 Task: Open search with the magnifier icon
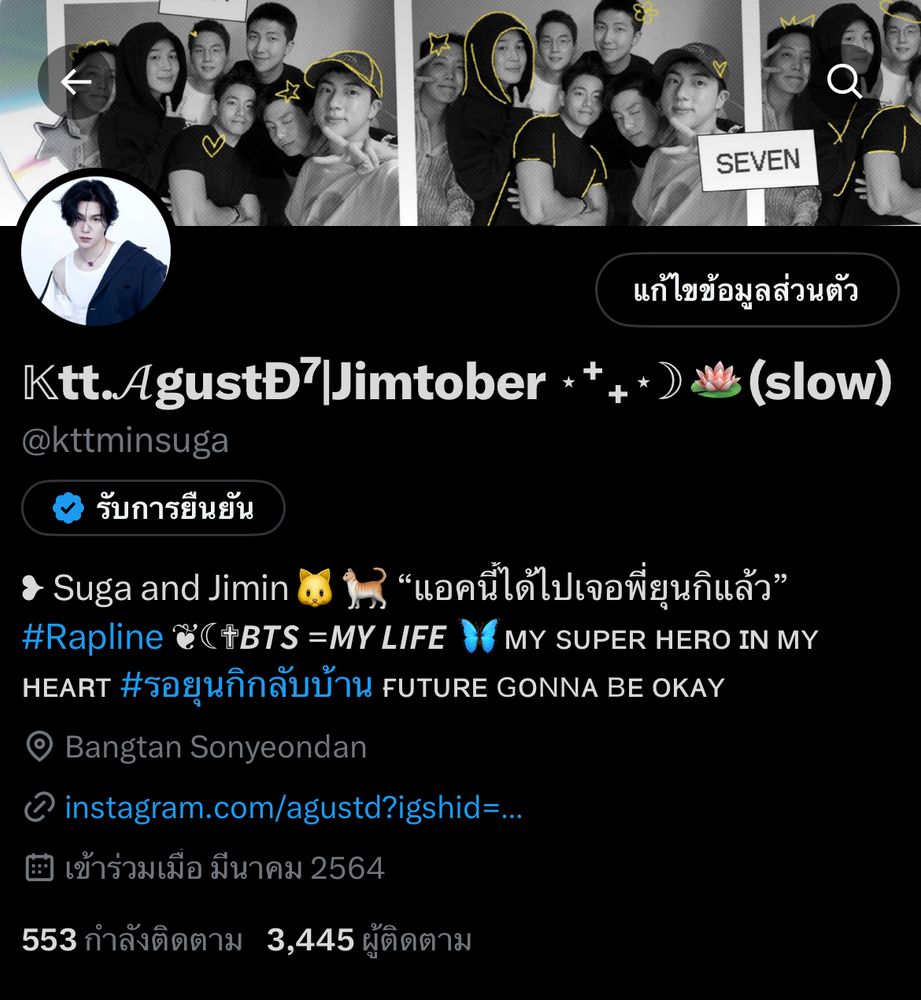point(844,82)
